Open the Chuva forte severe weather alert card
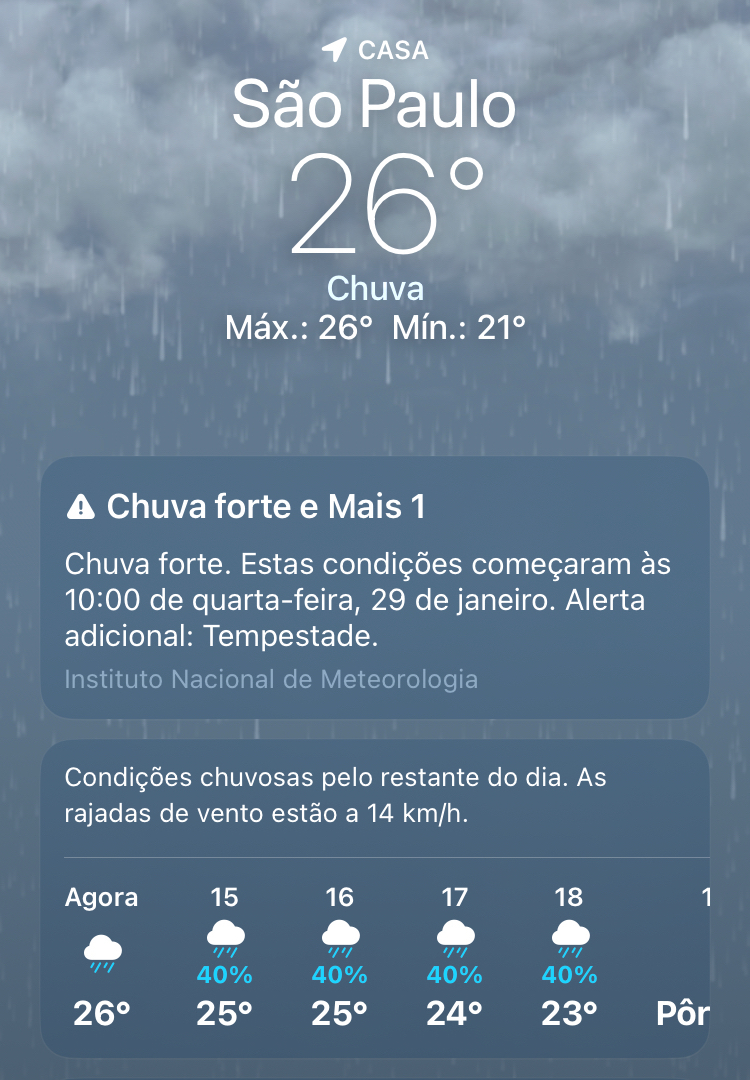 click(374, 588)
